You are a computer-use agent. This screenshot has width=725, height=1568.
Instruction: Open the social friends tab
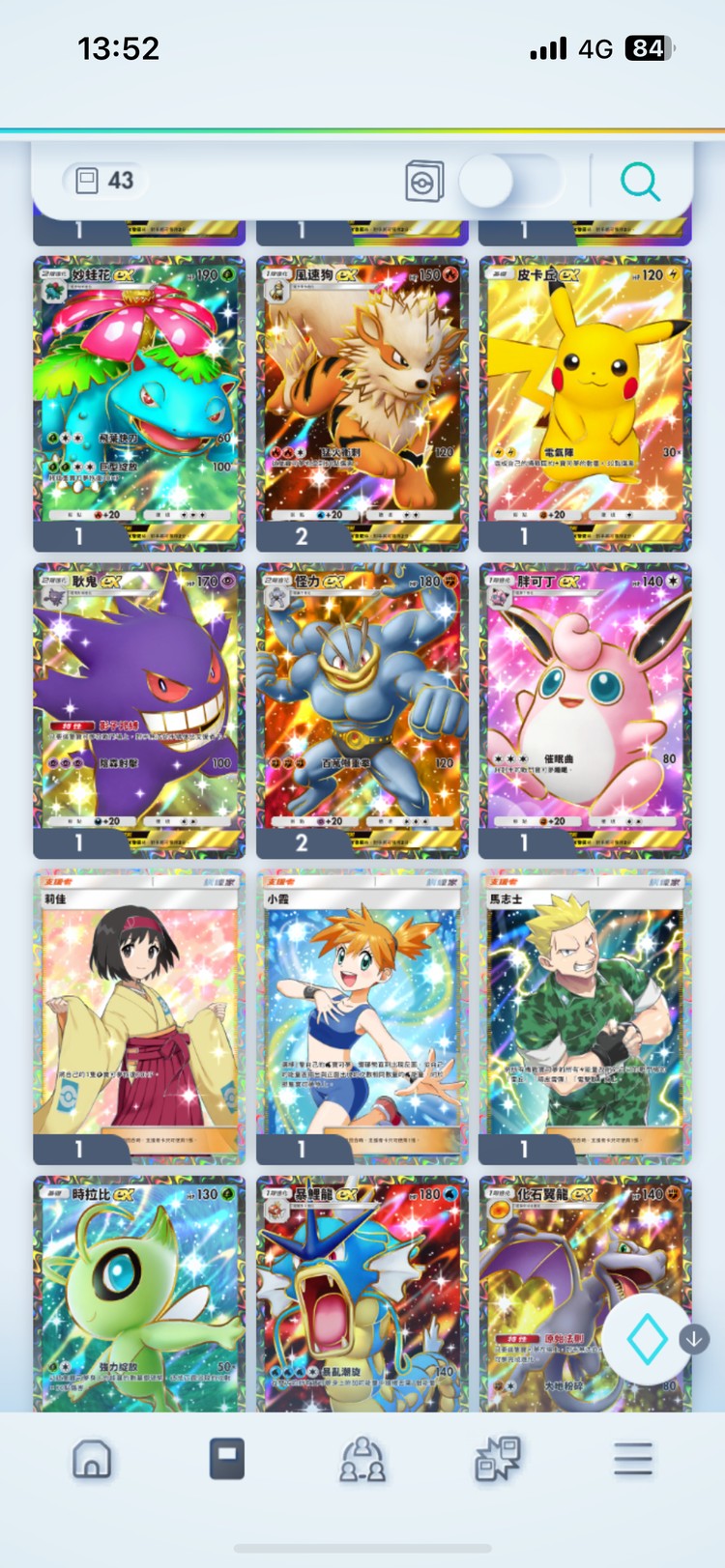[x=362, y=1459]
